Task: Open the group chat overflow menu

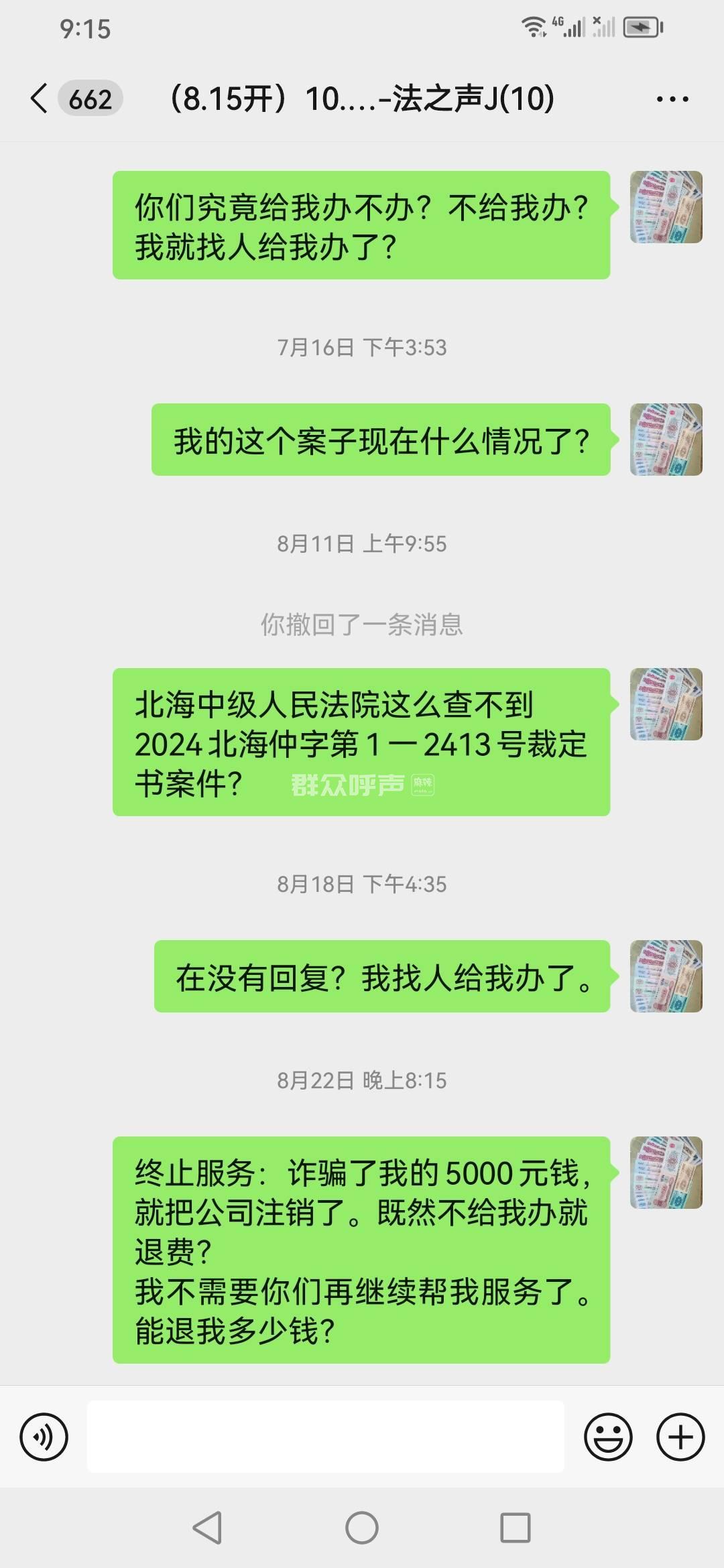Action: 672,99
